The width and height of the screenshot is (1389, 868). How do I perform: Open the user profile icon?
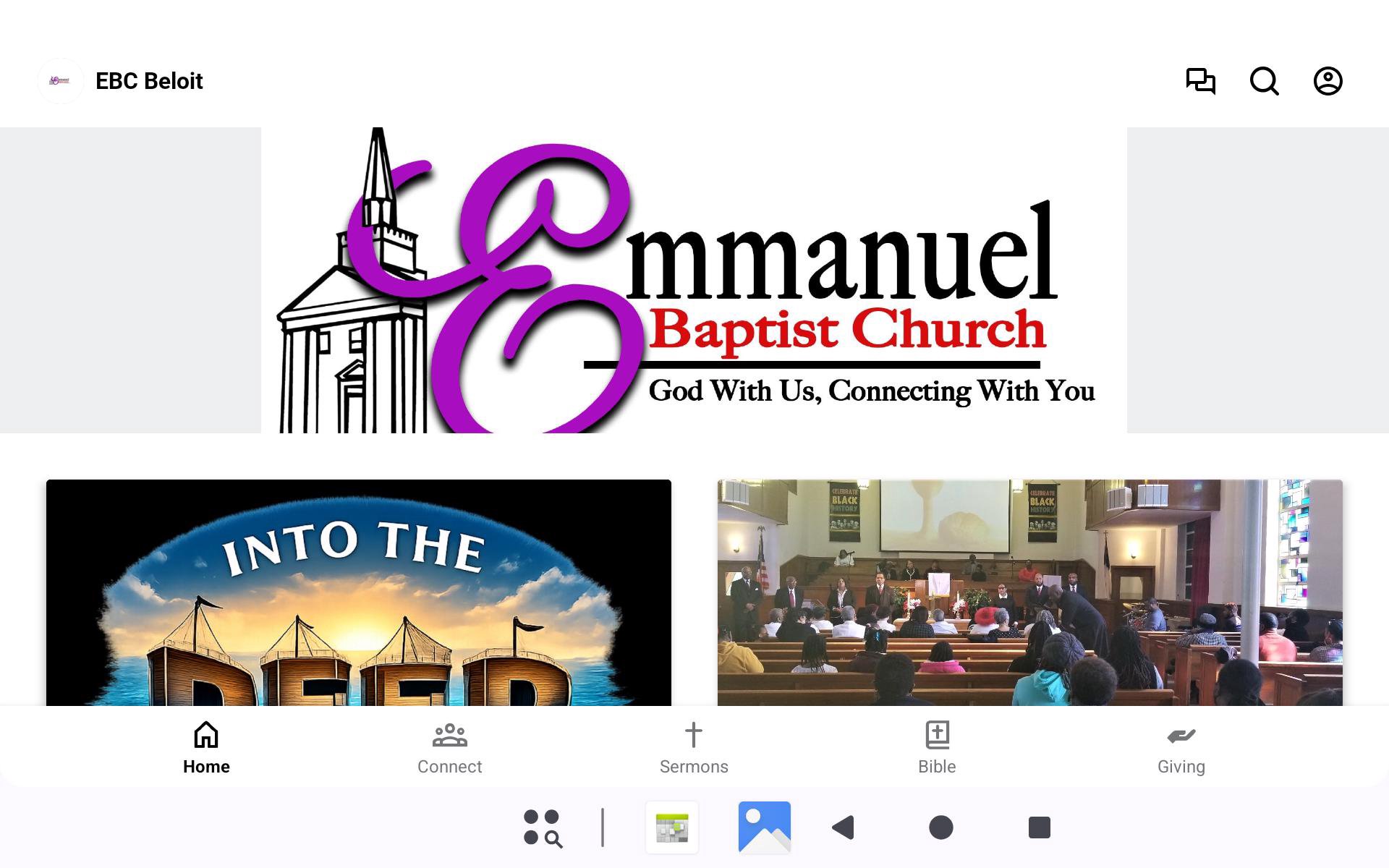(x=1328, y=81)
